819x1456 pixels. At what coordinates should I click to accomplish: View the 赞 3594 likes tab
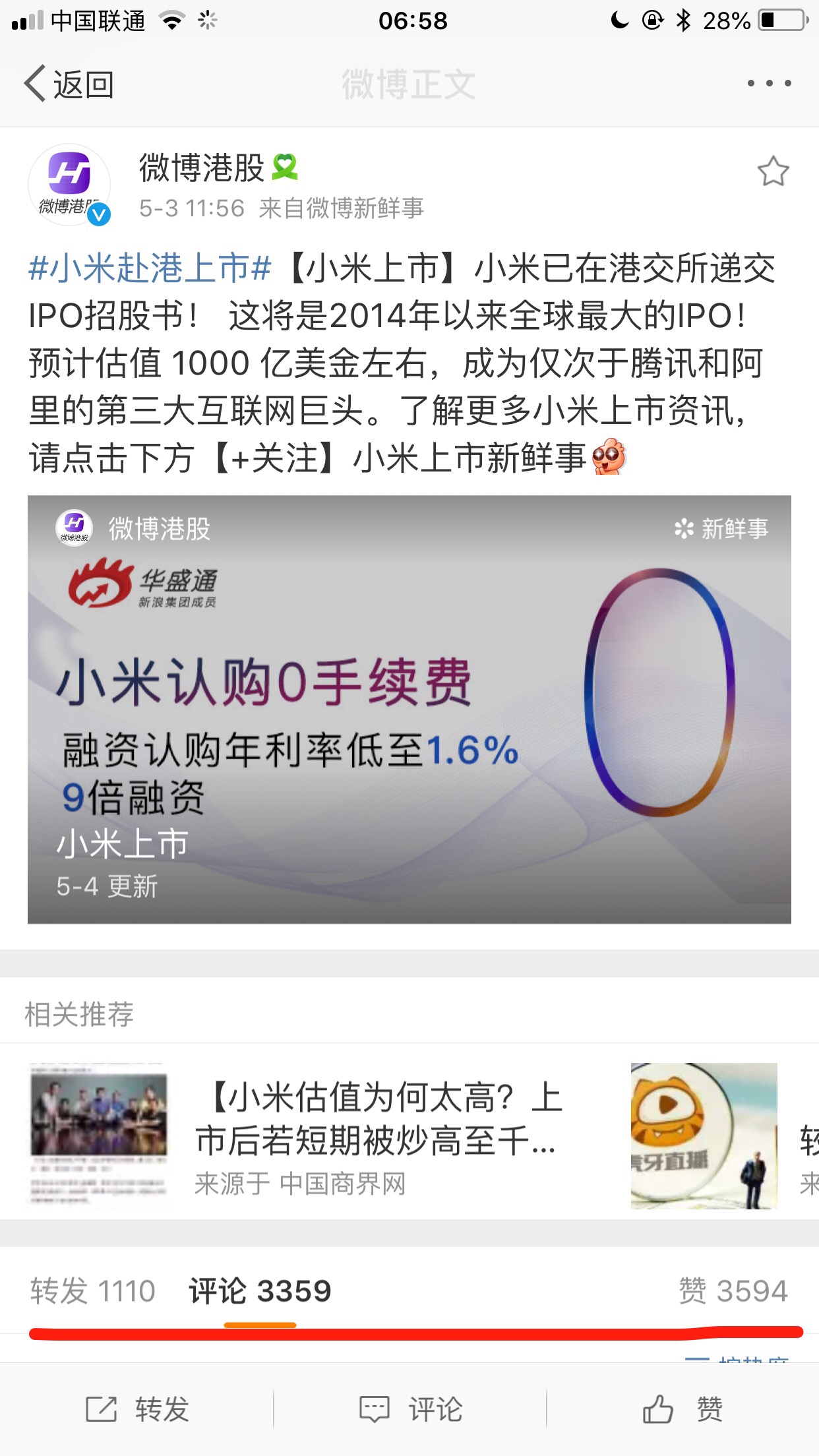click(733, 1290)
